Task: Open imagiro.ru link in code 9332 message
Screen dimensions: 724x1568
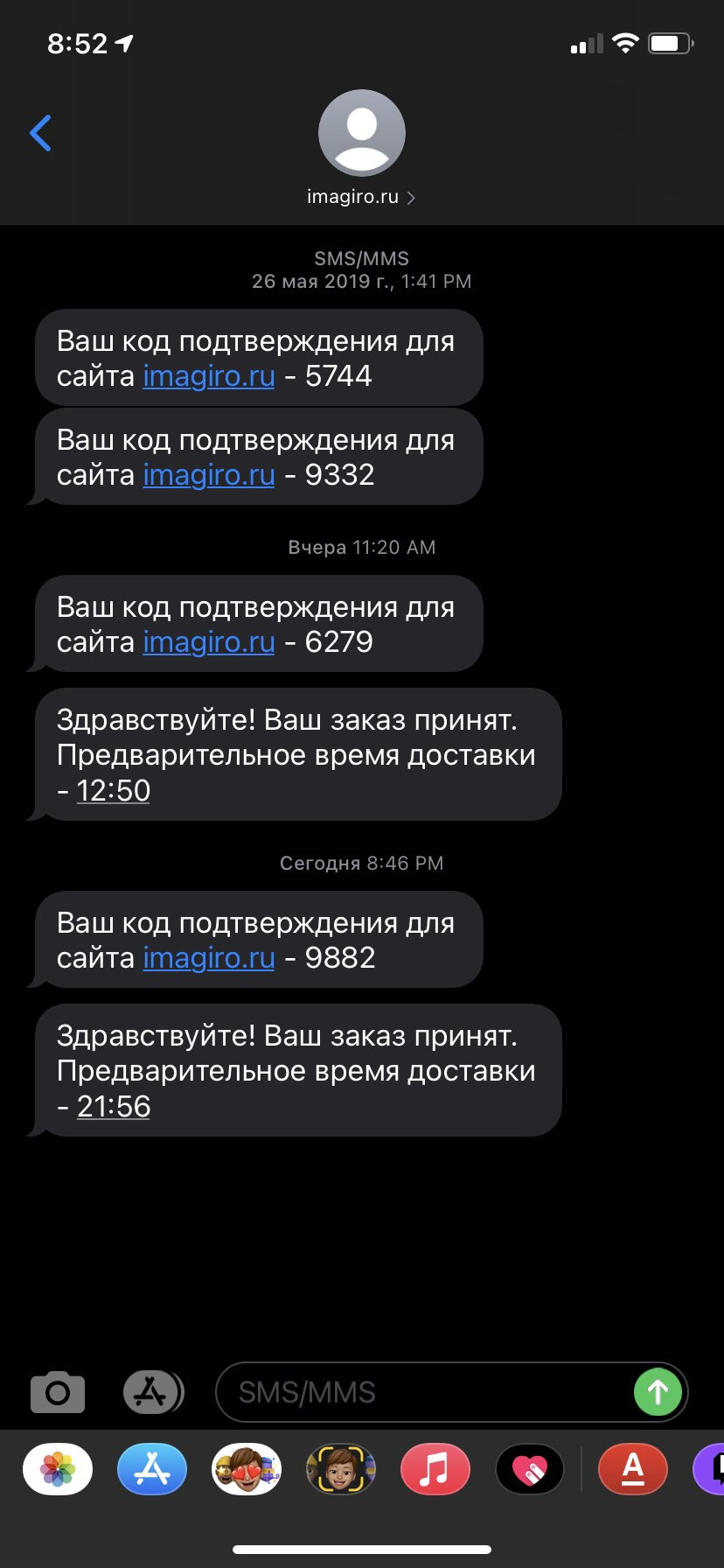Action: (209, 475)
